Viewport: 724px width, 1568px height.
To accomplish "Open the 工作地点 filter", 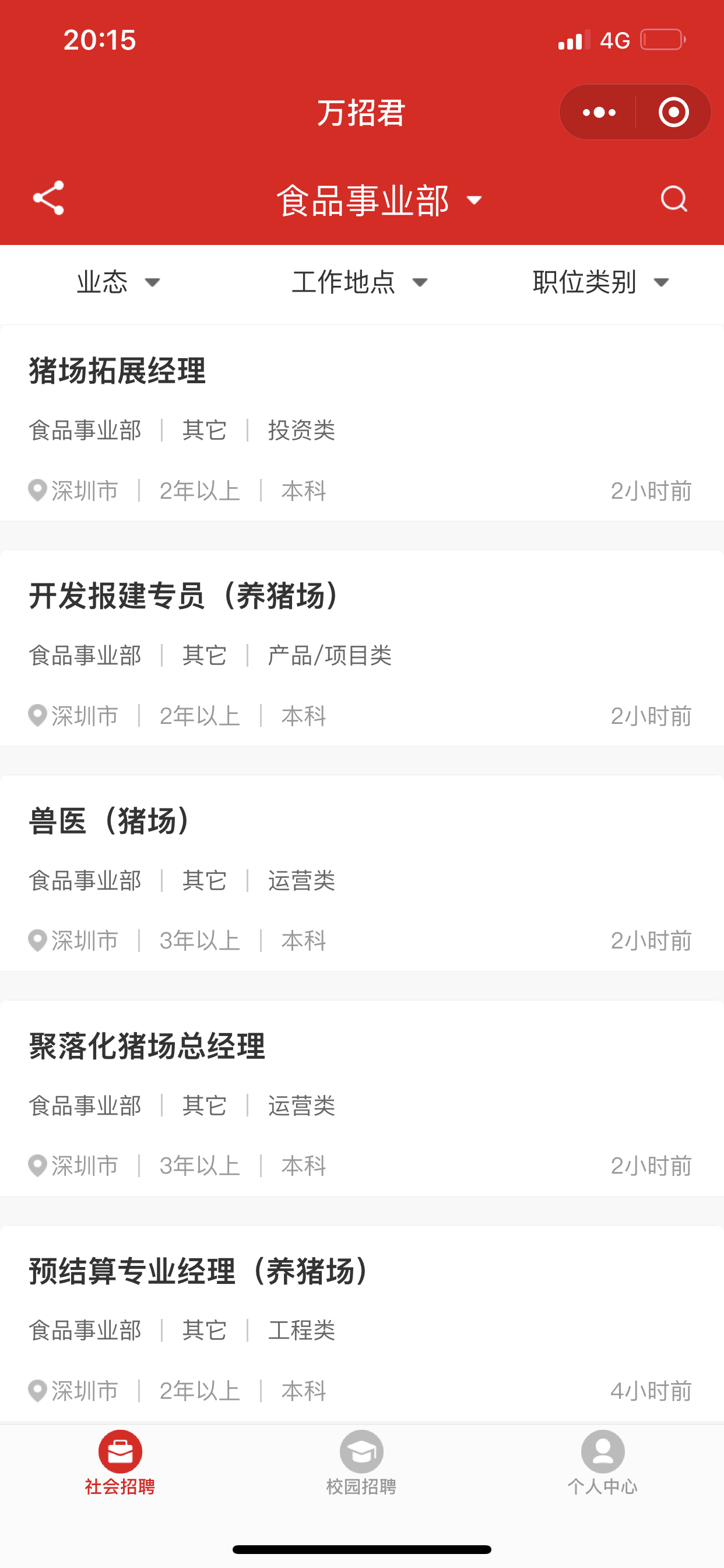I will coord(360,282).
